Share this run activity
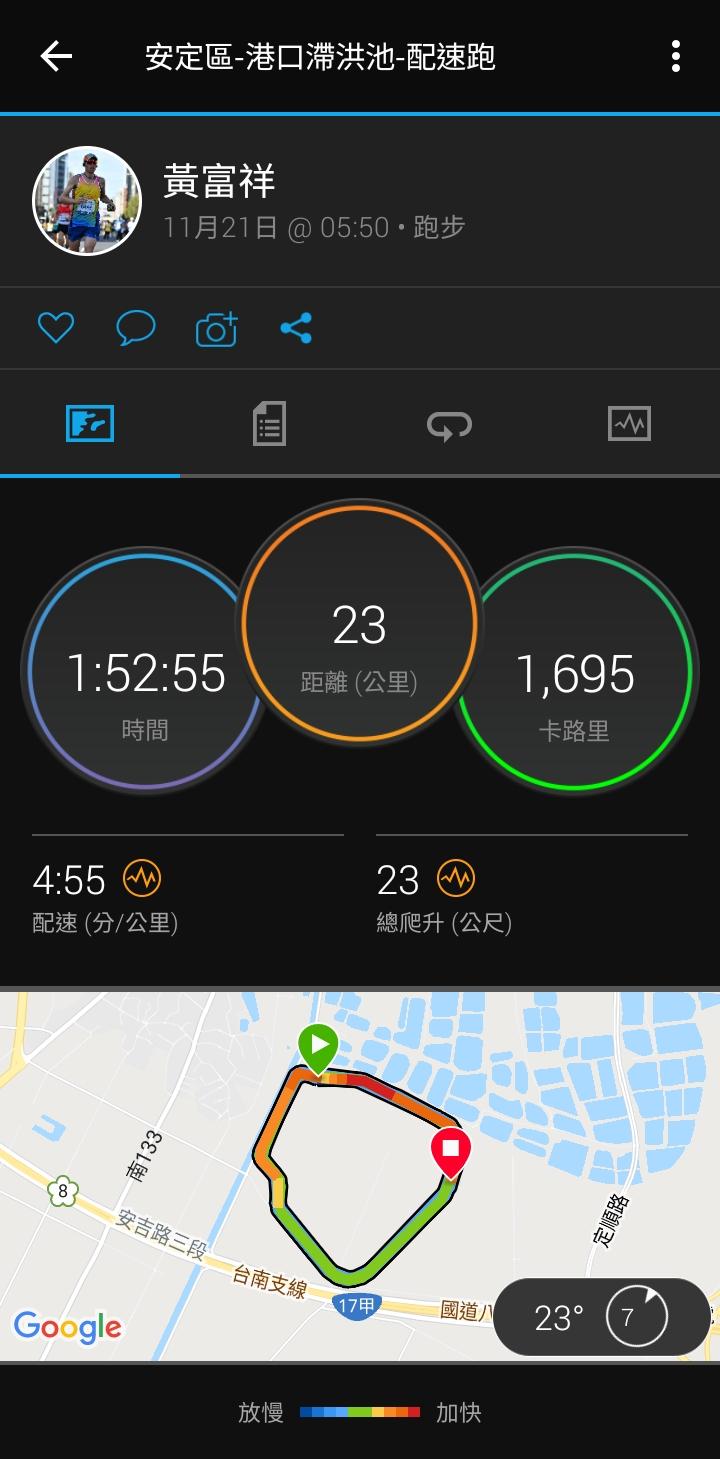The width and height of the screenshot is (720, 1459). click(296, 328)
